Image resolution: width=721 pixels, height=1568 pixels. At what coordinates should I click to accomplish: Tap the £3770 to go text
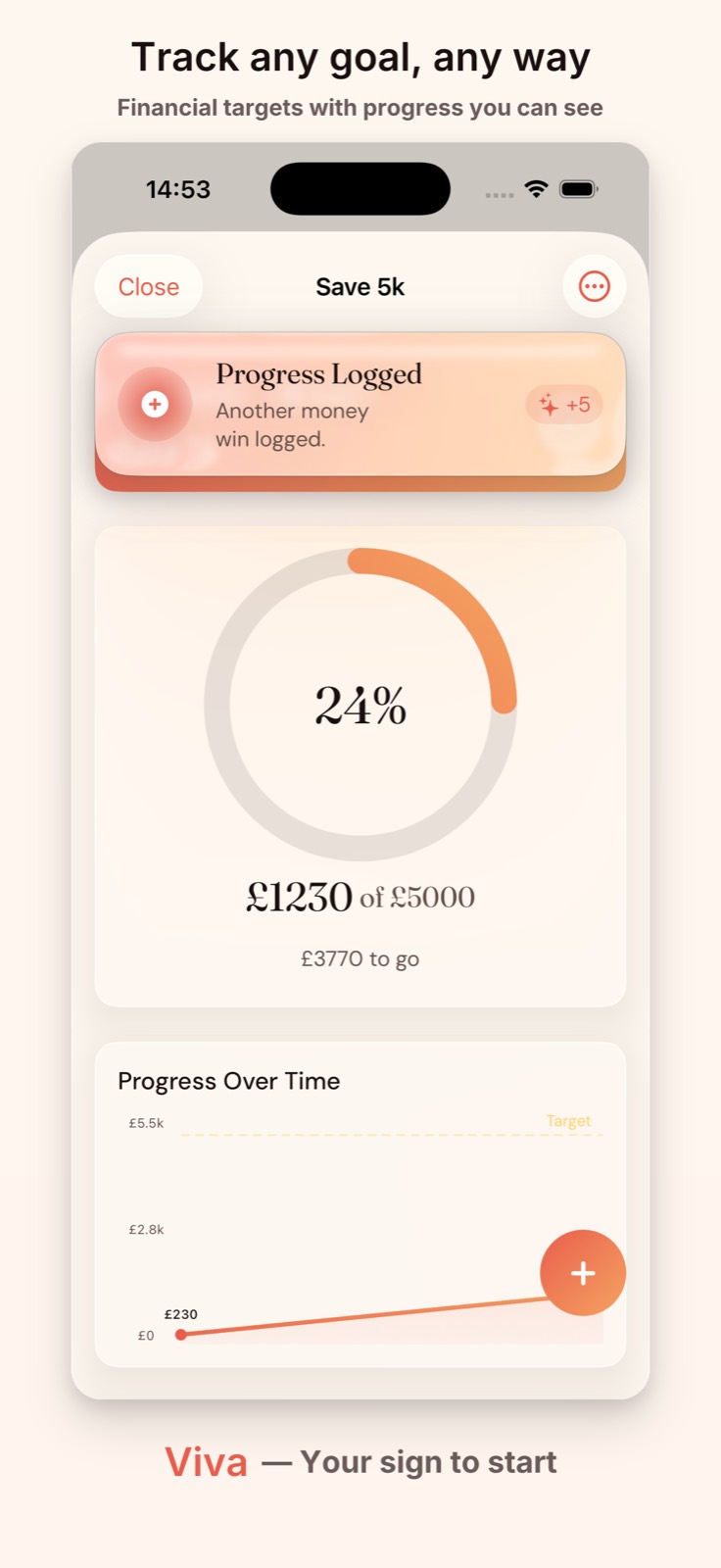360,958
